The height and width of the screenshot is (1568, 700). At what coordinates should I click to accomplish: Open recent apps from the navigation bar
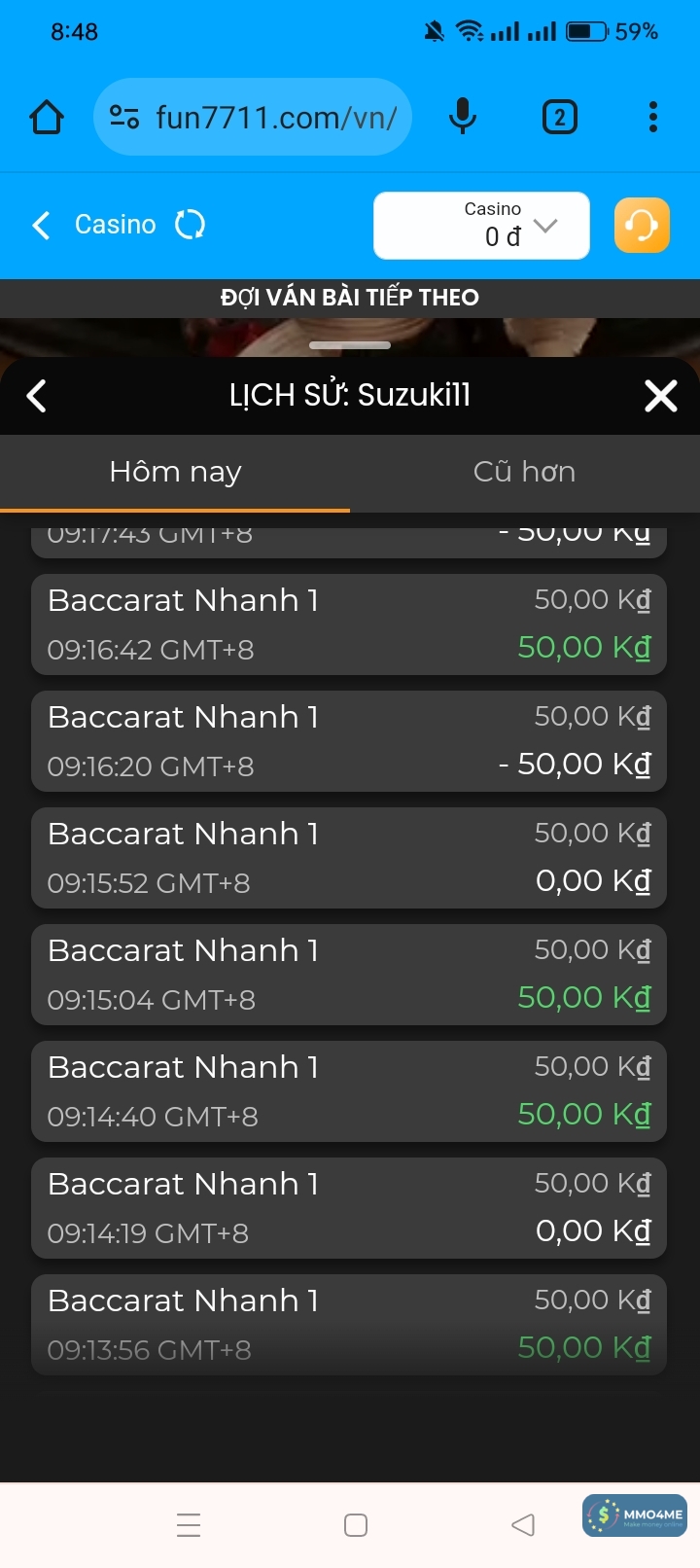click(x=189, y=1524)
